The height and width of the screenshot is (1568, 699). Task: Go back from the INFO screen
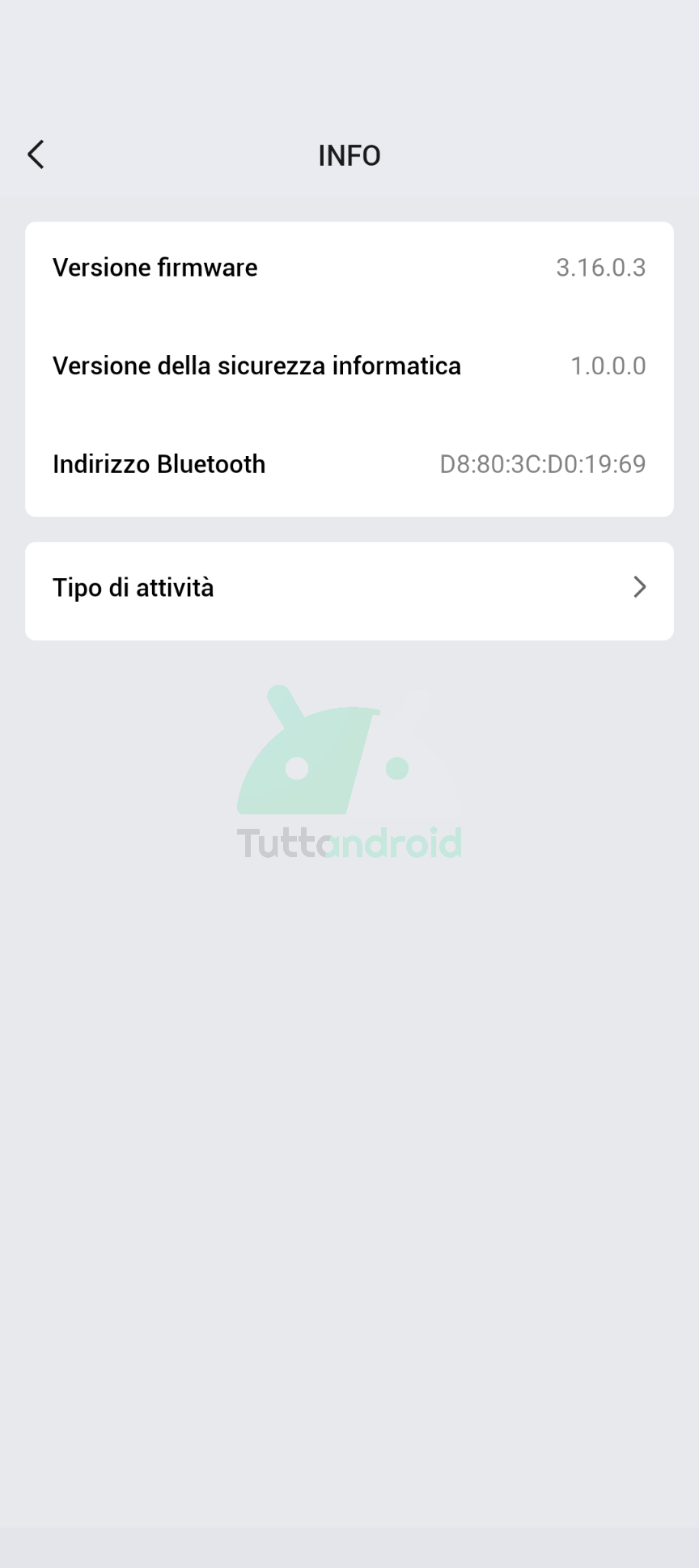pos(36,154)
